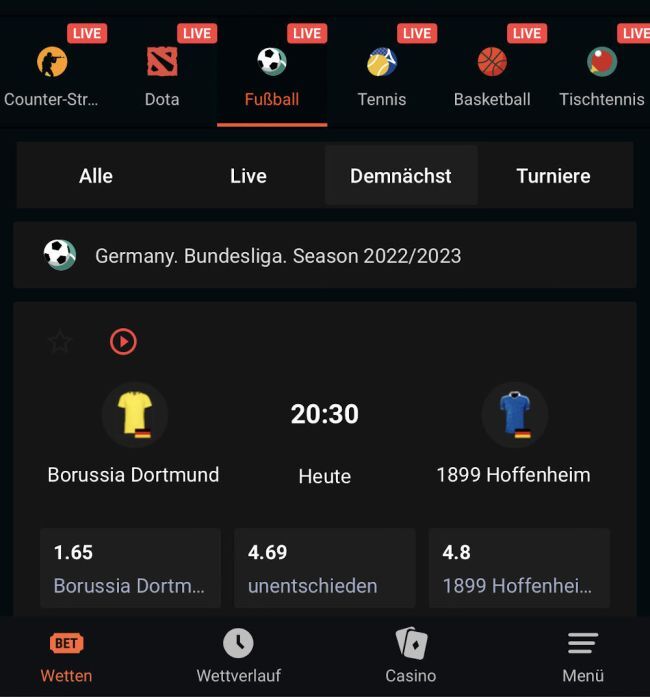Pick unentschieden at odds 4.69
This screenshot has width=650, height=697.
tap(324, 568)
